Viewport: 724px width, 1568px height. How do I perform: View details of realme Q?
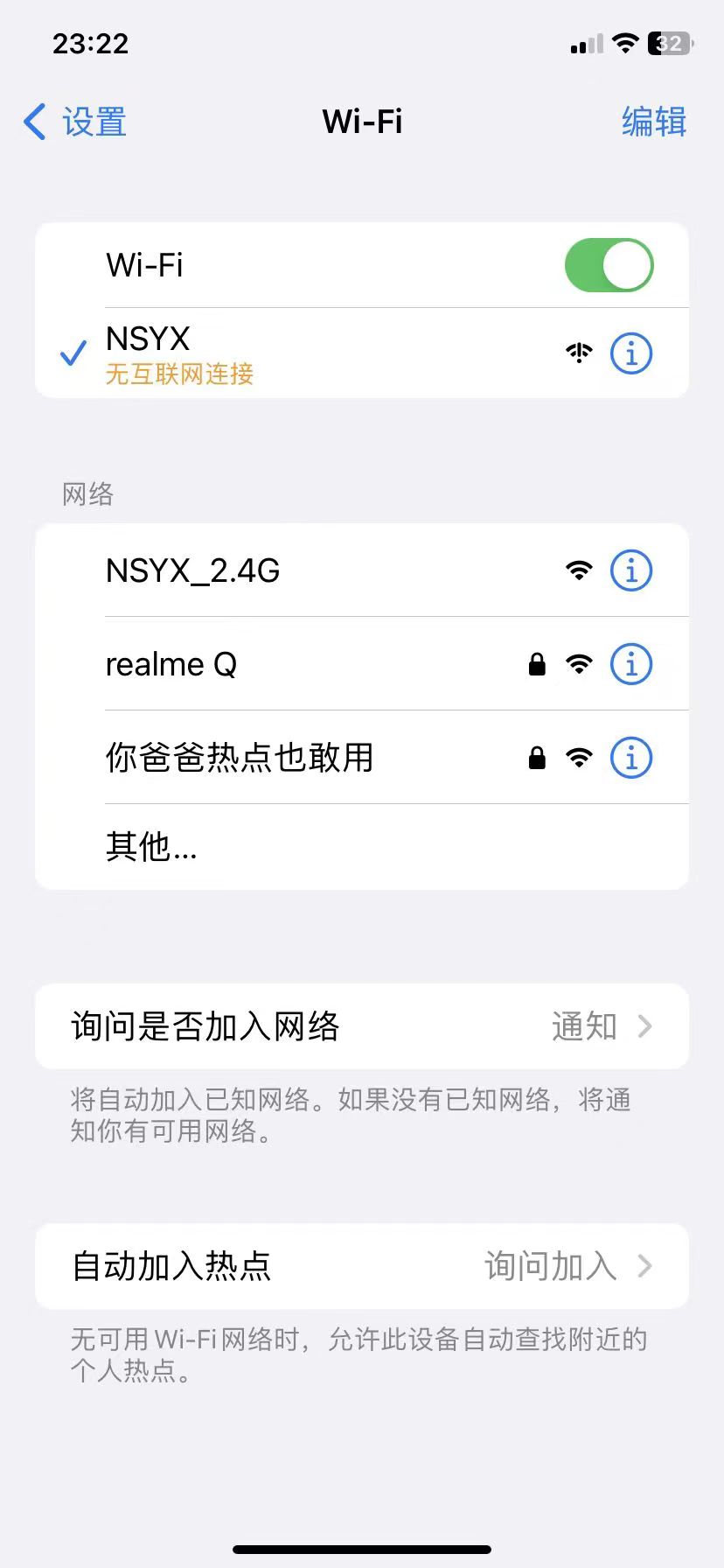pyautogui.click(x=630, y=665)
